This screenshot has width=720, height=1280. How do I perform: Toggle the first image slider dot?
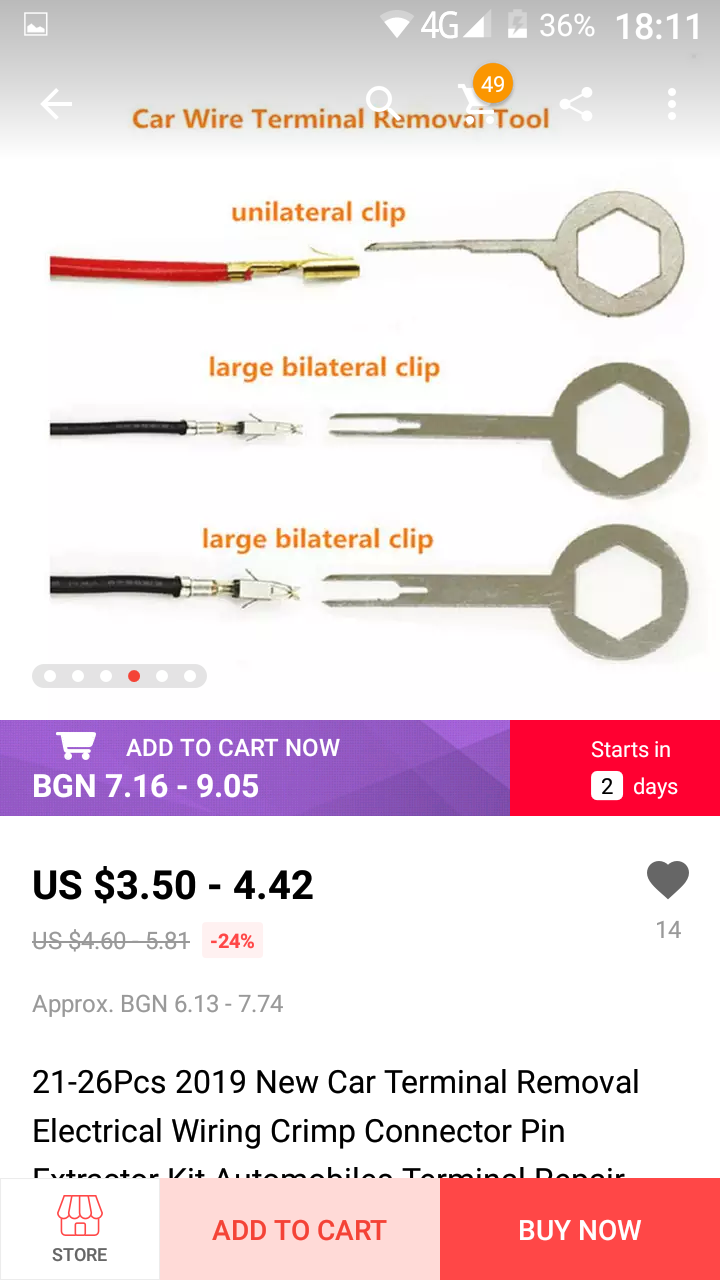[49, 676]
